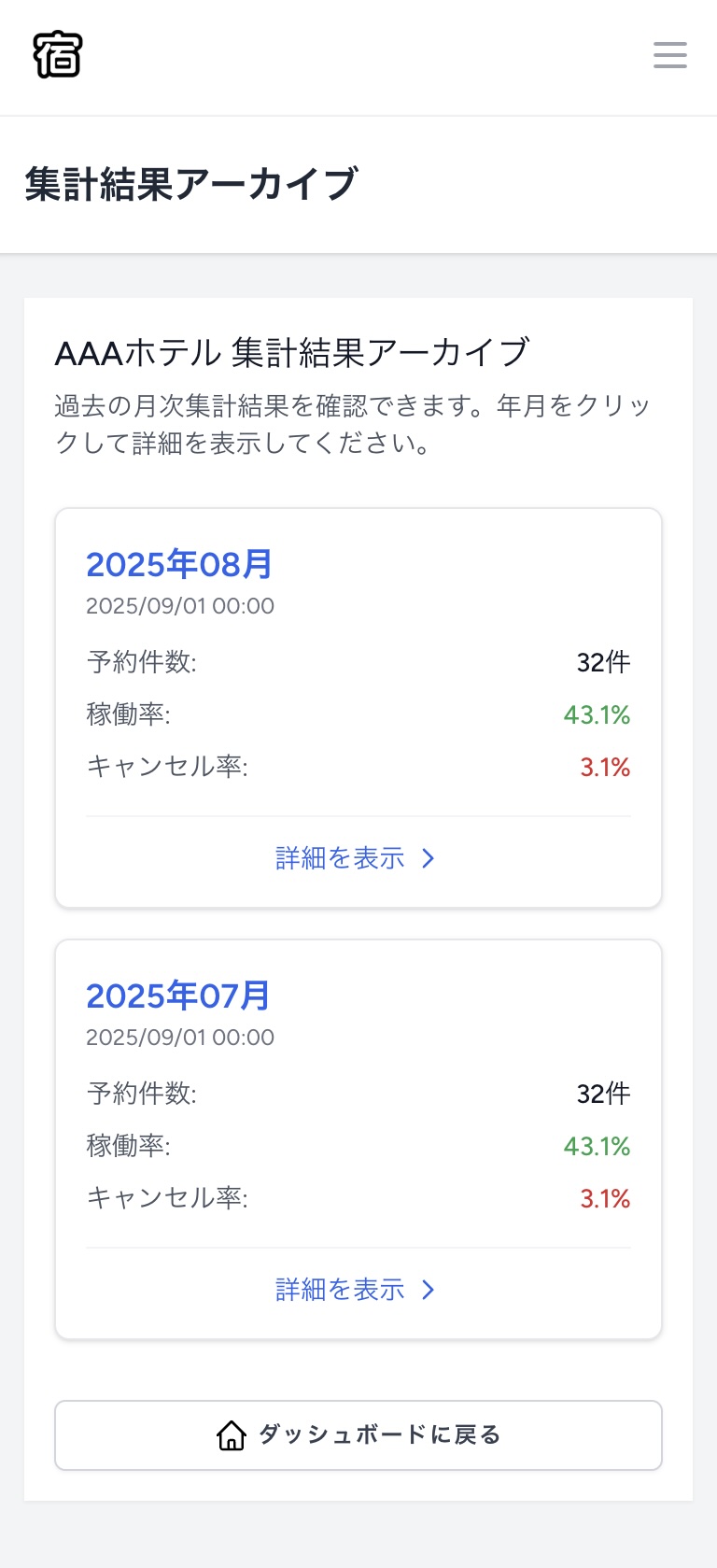Click the chevron next to 2025年08月 詳細を表示

(429, 858)
